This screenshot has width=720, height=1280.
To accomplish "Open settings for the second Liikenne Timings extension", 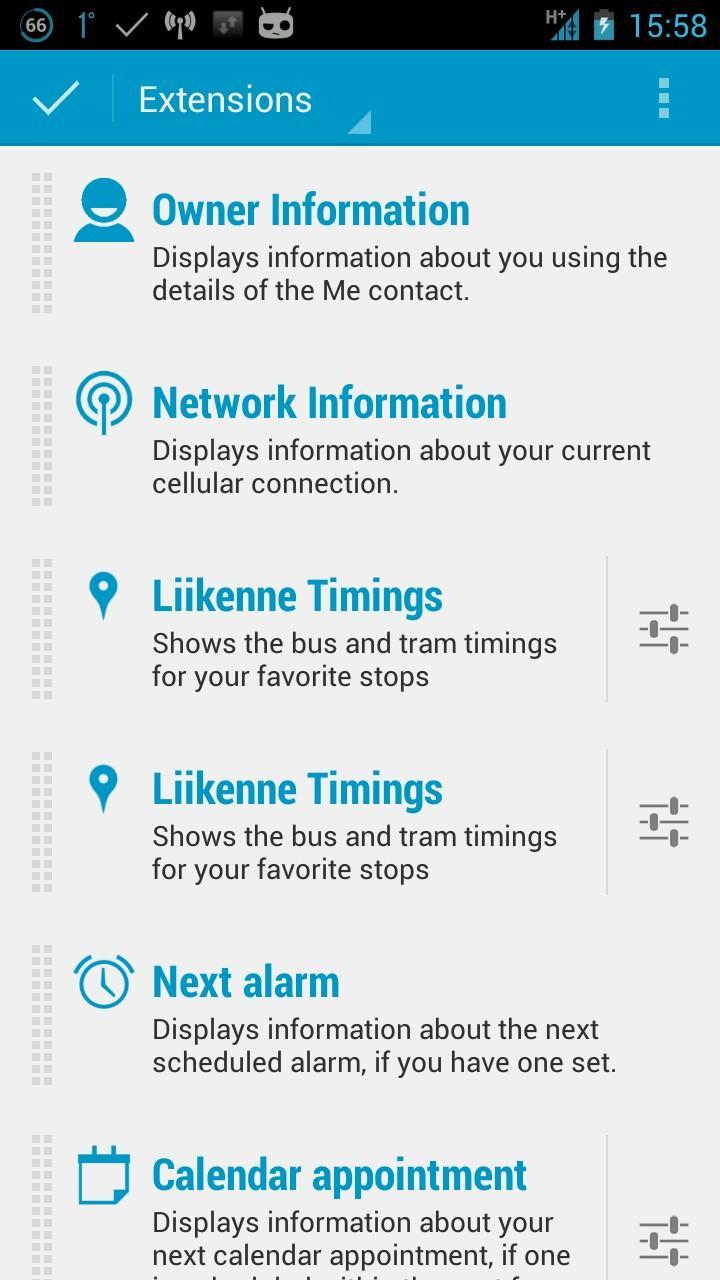I will click(x=663, y=821).
